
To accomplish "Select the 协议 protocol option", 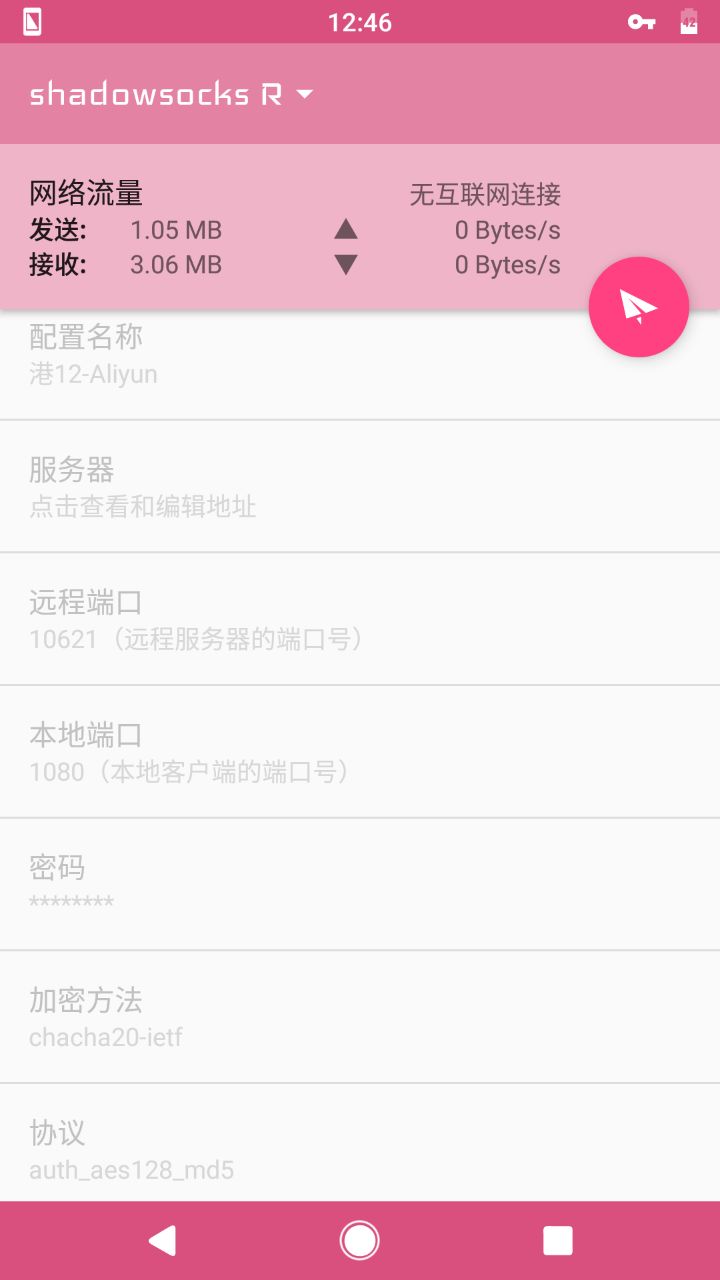I will click(360, 1149).
